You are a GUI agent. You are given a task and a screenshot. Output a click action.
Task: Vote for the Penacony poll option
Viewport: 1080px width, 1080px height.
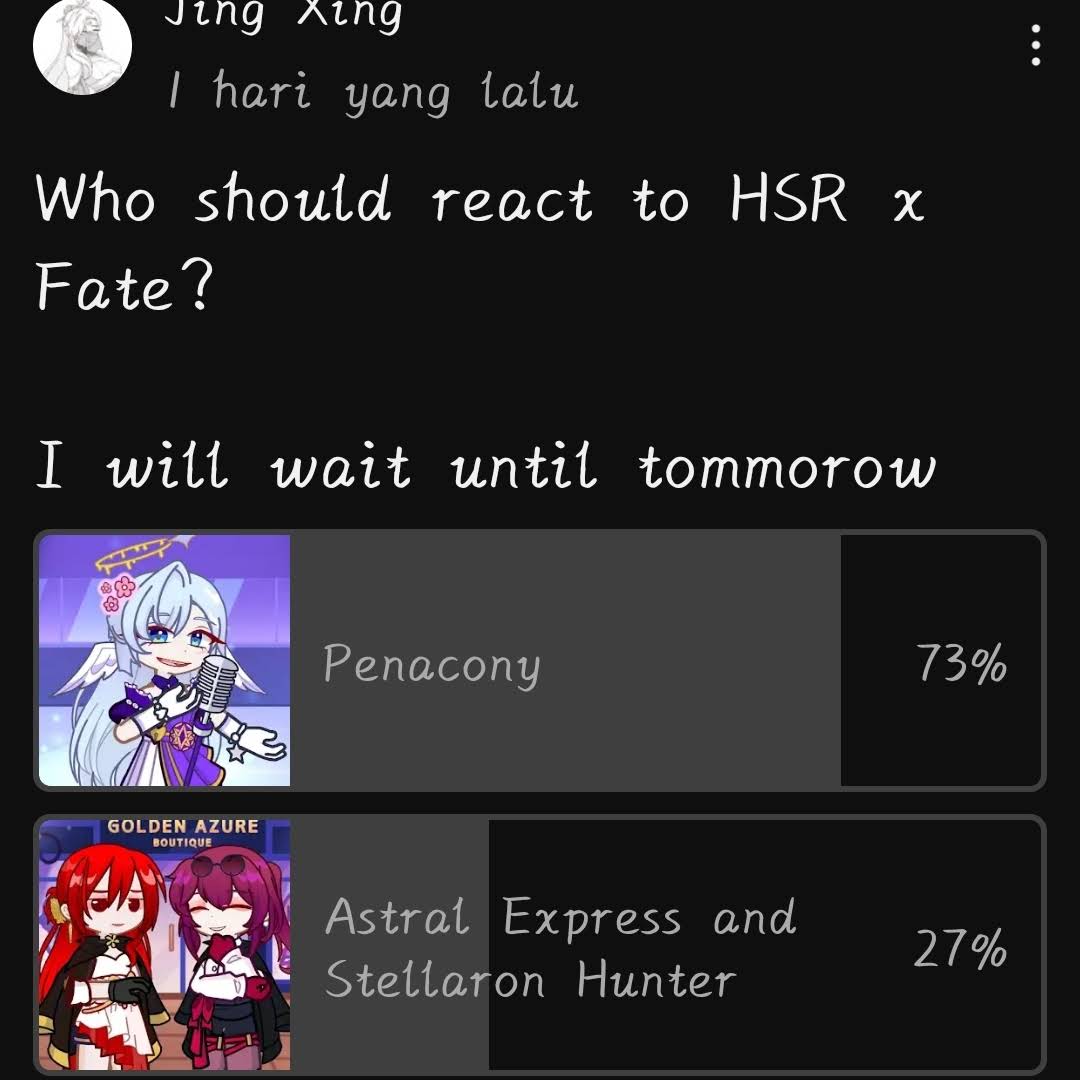[540, 661]
